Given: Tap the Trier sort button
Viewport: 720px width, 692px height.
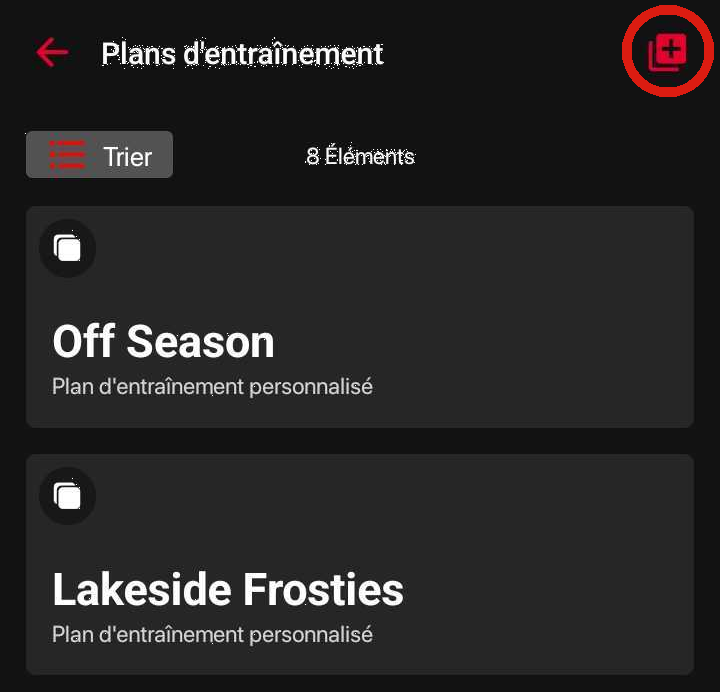Looking at the screenshot, I should tap(100, 156).
